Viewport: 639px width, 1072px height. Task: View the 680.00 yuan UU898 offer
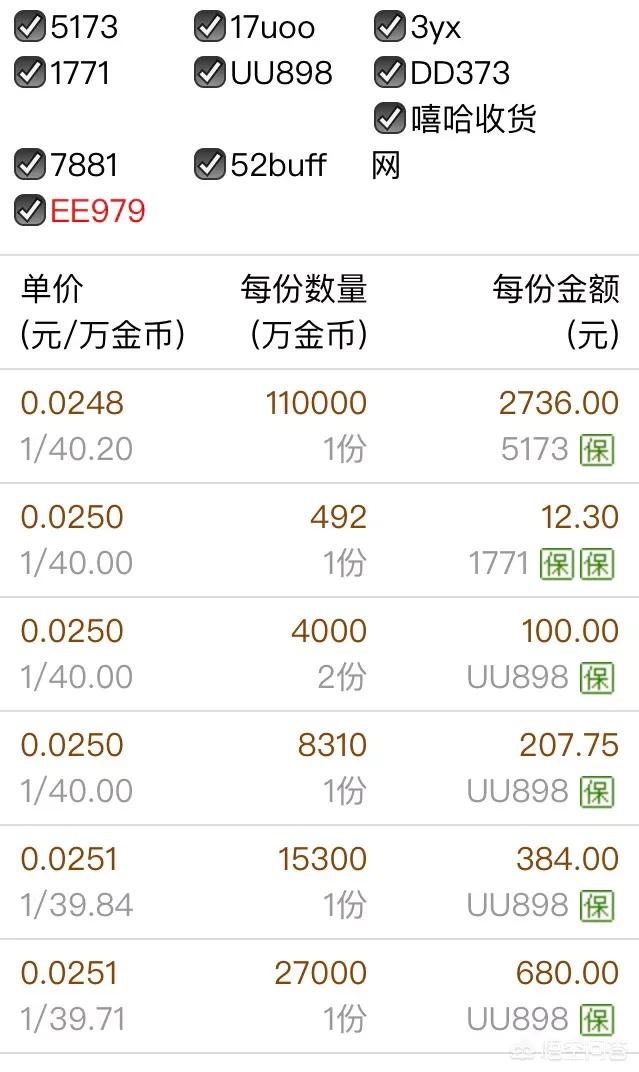pyautogui.click(x=319, y=996)
